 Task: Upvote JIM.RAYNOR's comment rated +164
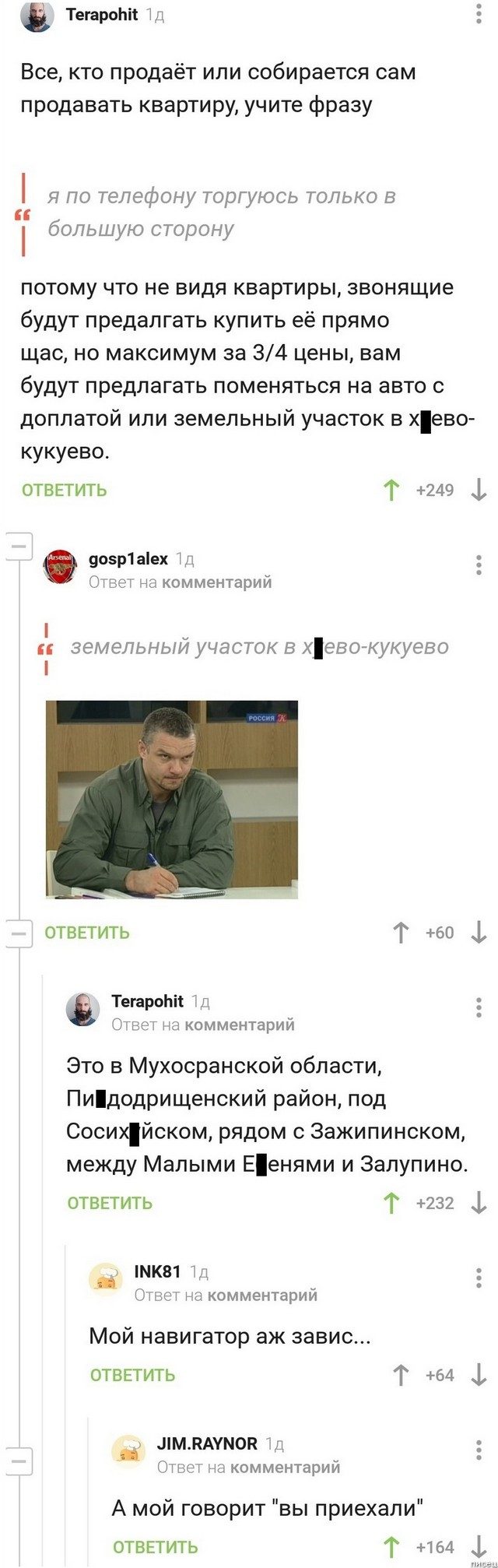click(391, 1547)
